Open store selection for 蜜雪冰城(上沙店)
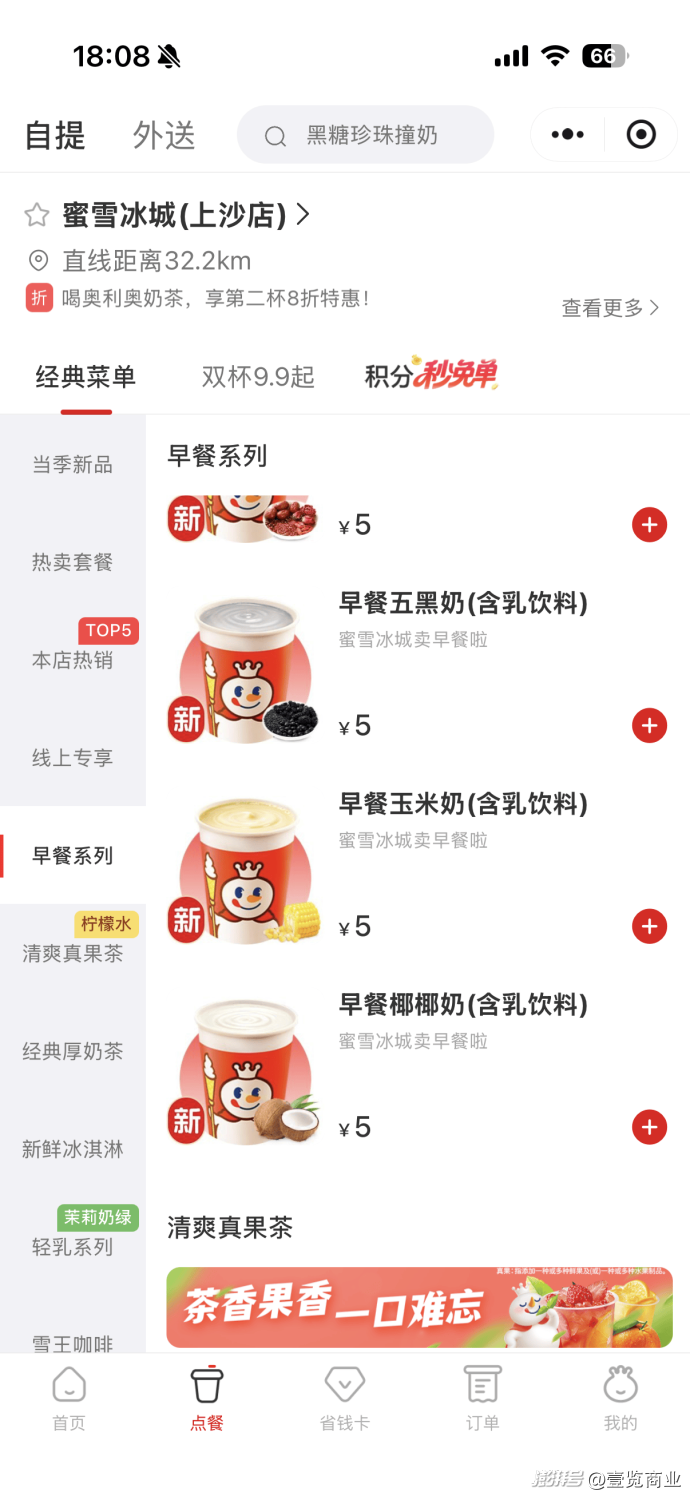The height and width of the screenshot is (1500, 690). pos(186,215)
